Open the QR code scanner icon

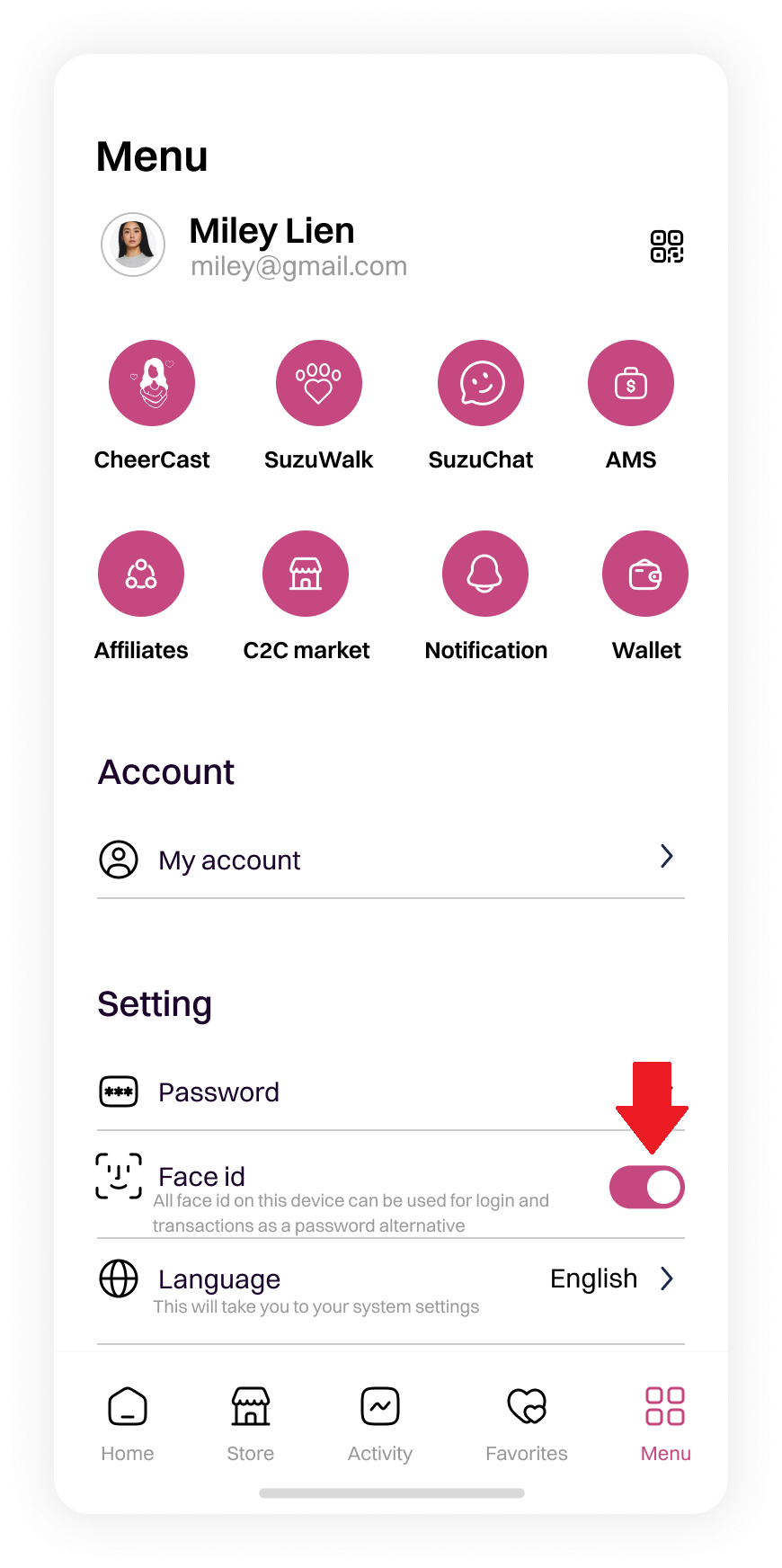667,246
